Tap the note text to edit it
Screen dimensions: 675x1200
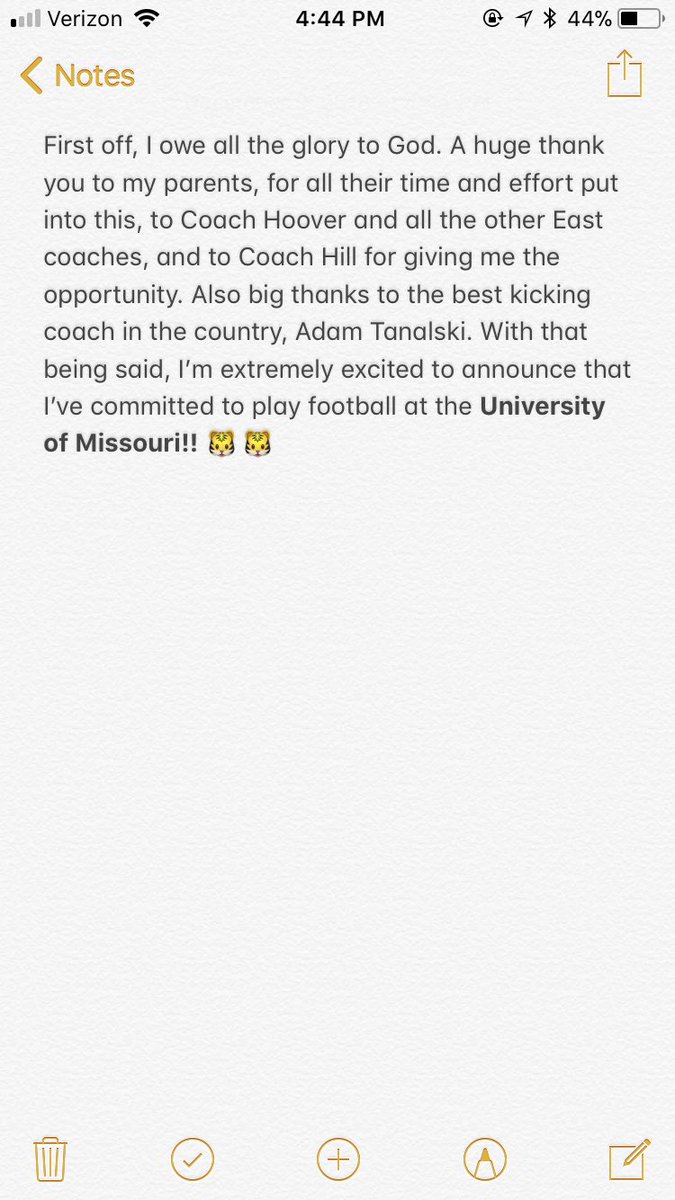pos(337,294)
